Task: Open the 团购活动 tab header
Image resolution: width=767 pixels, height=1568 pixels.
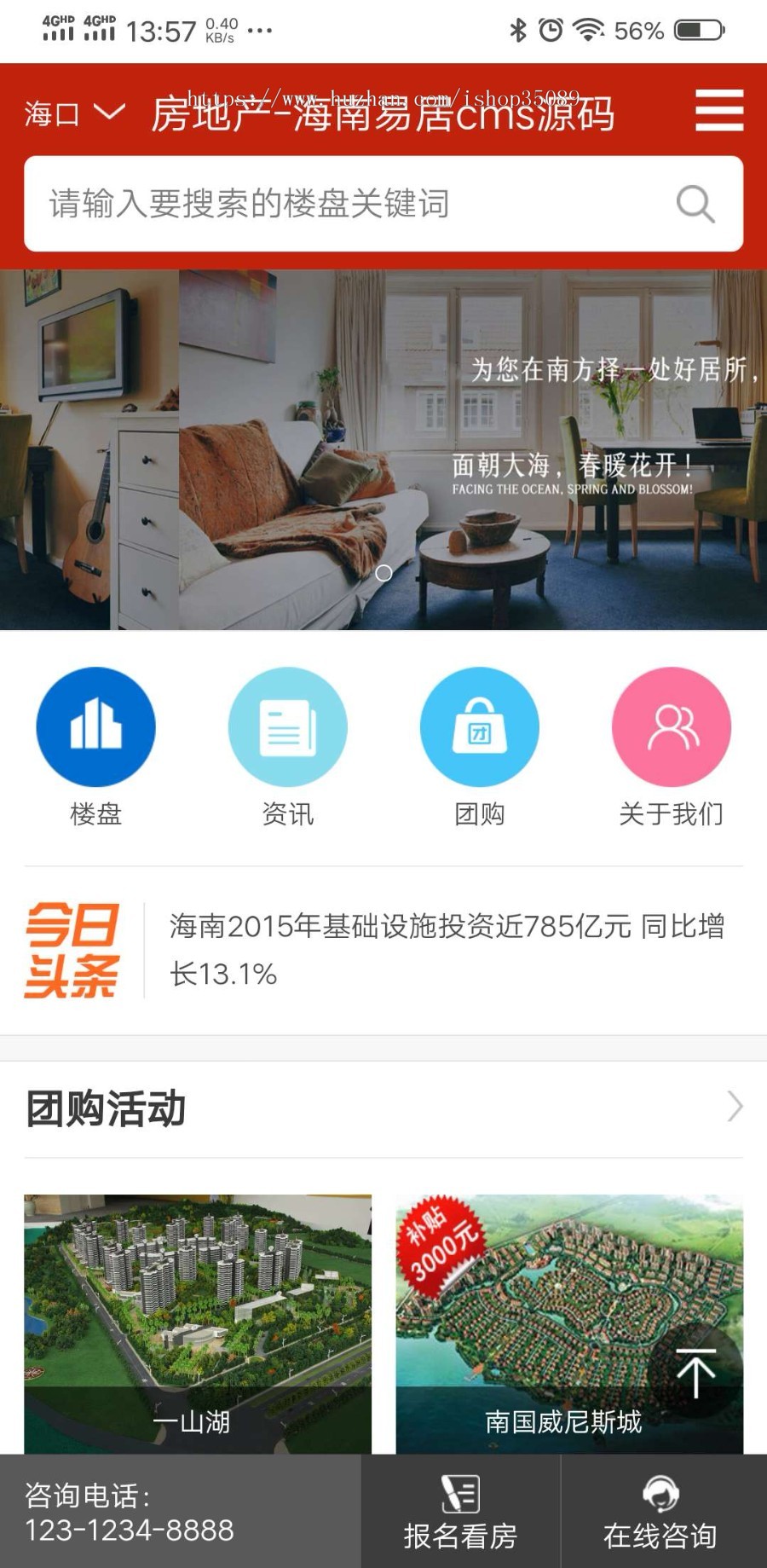Action: [x=106, y=1108]
